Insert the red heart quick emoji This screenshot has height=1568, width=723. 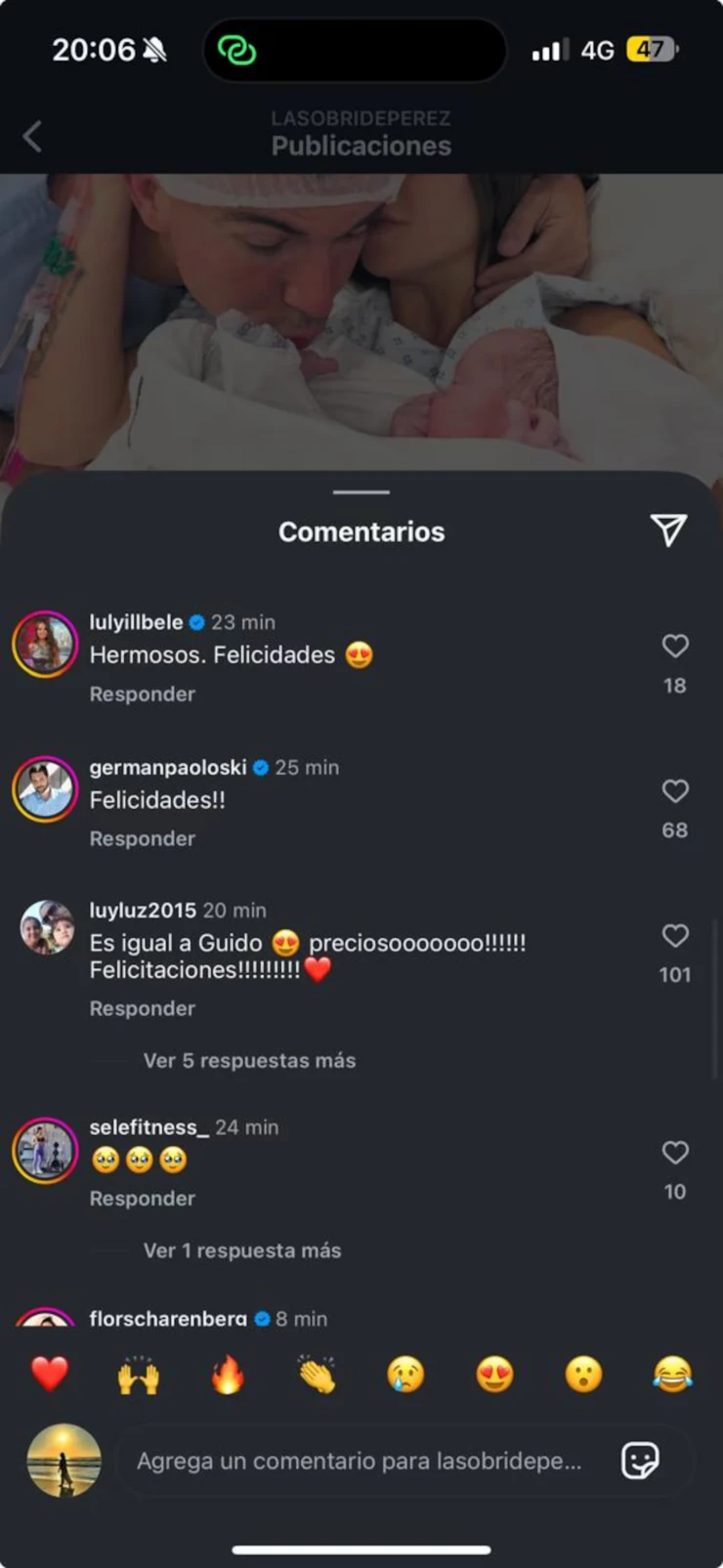coord(50,1374)
